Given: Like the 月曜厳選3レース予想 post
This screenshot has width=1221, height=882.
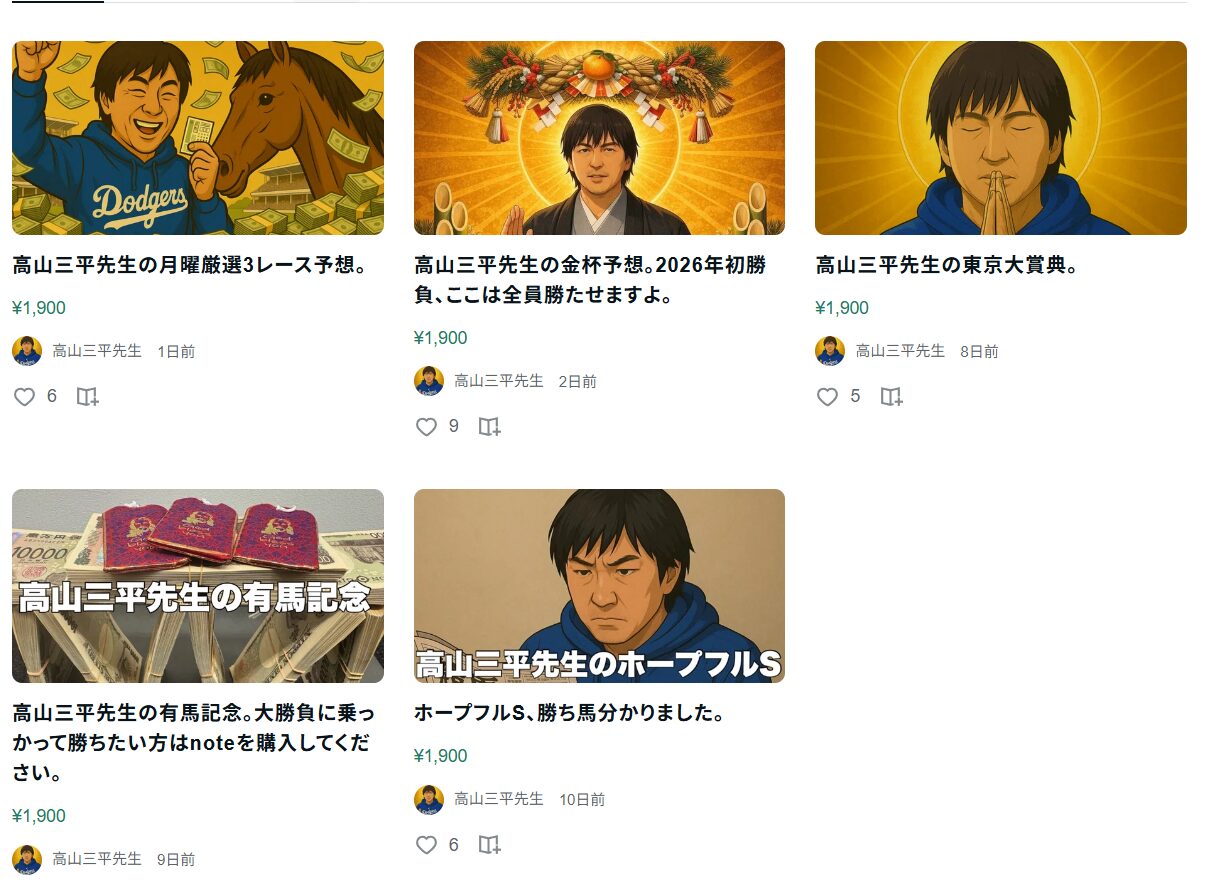Looking at the screenshot, I should point(25,397).
